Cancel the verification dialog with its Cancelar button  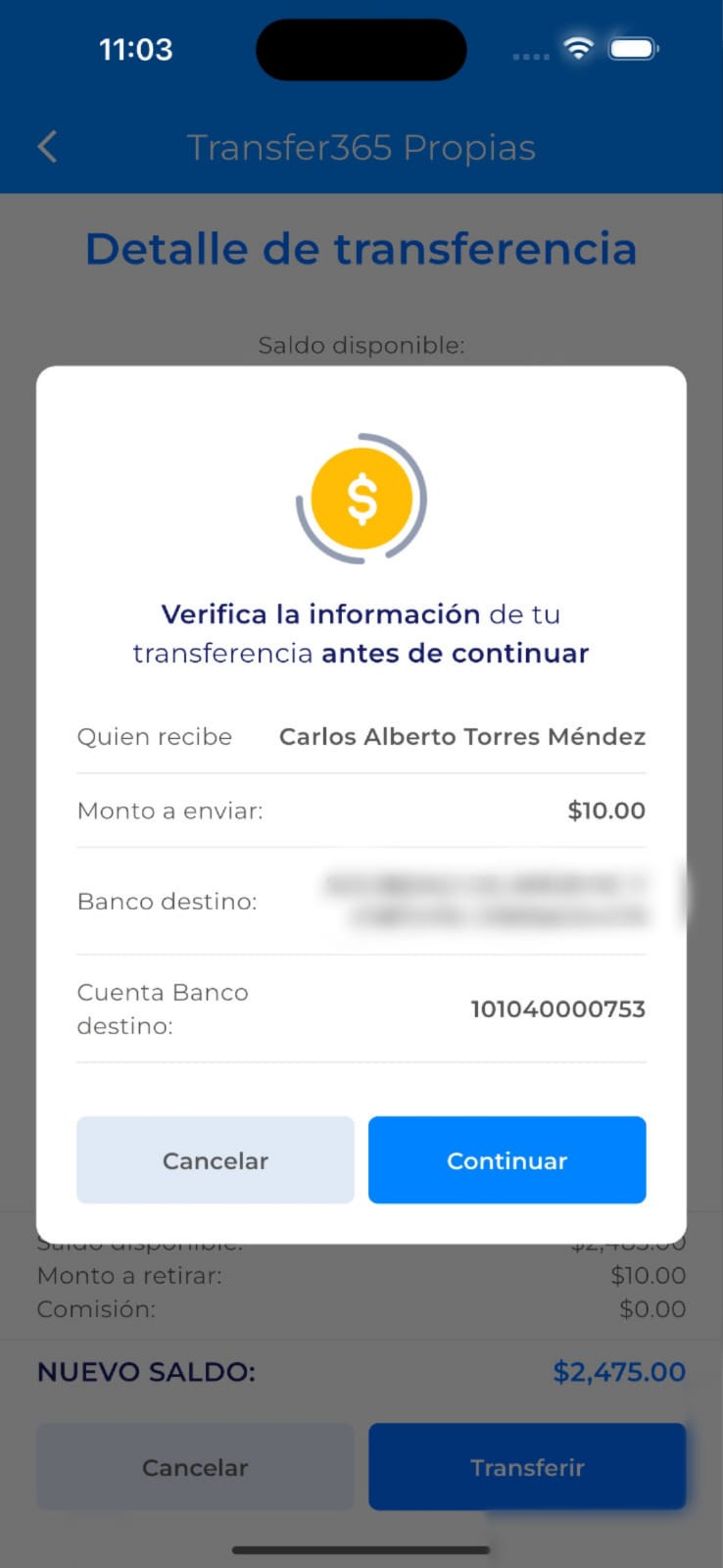pyautogui.click(x=215, y=1160)
